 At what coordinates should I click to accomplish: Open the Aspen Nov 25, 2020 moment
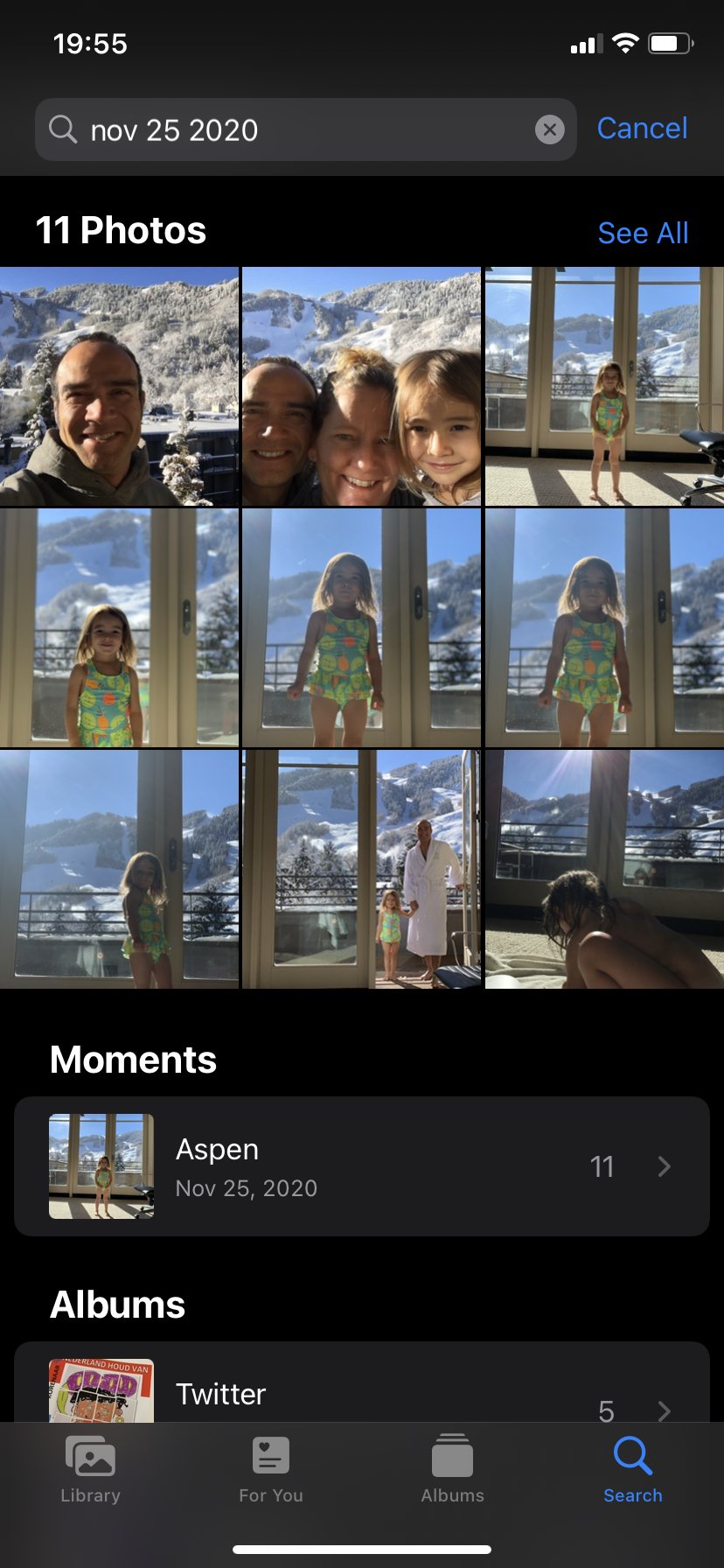tap(361, 1166)
